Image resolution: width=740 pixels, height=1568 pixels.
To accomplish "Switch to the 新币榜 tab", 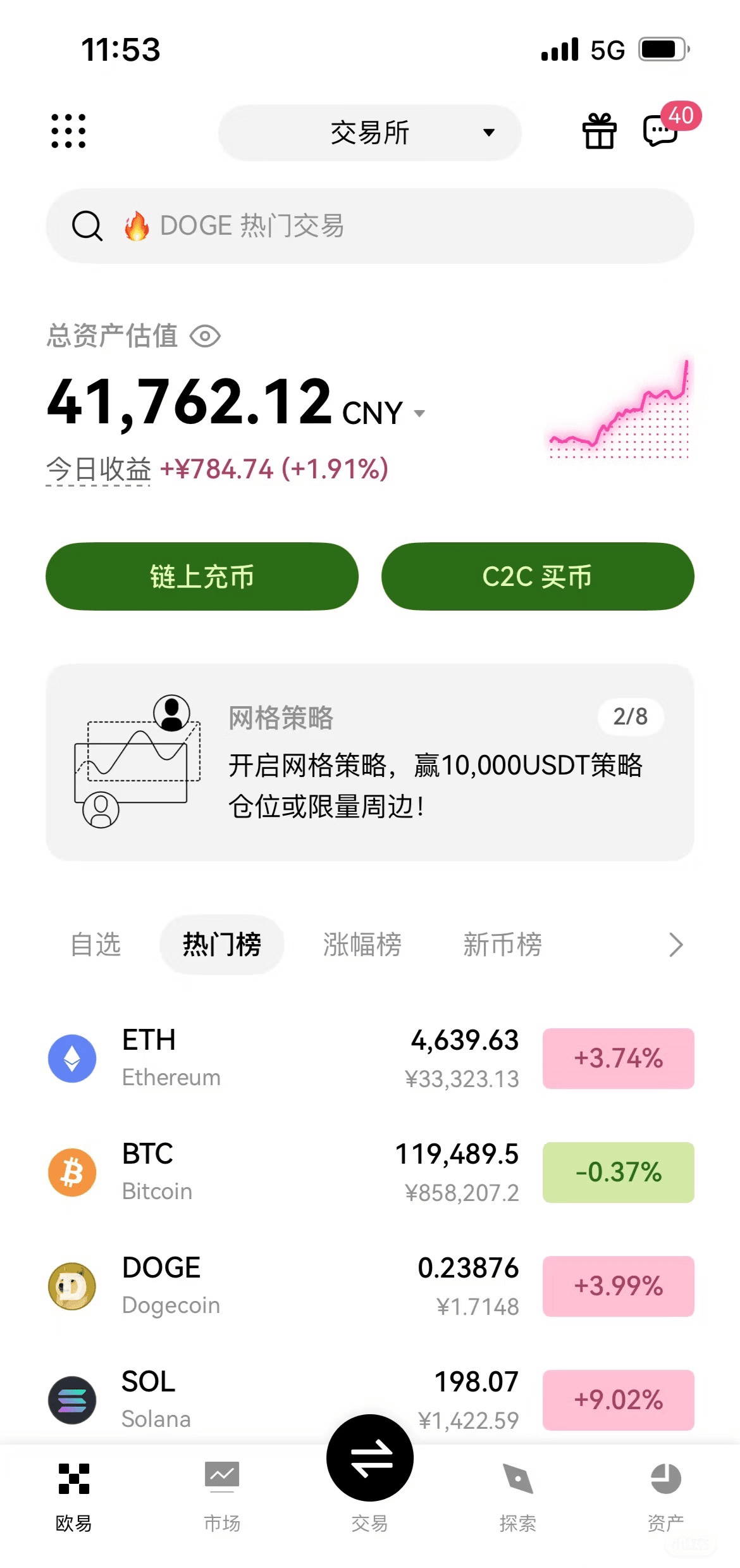I will click(503, 945).
